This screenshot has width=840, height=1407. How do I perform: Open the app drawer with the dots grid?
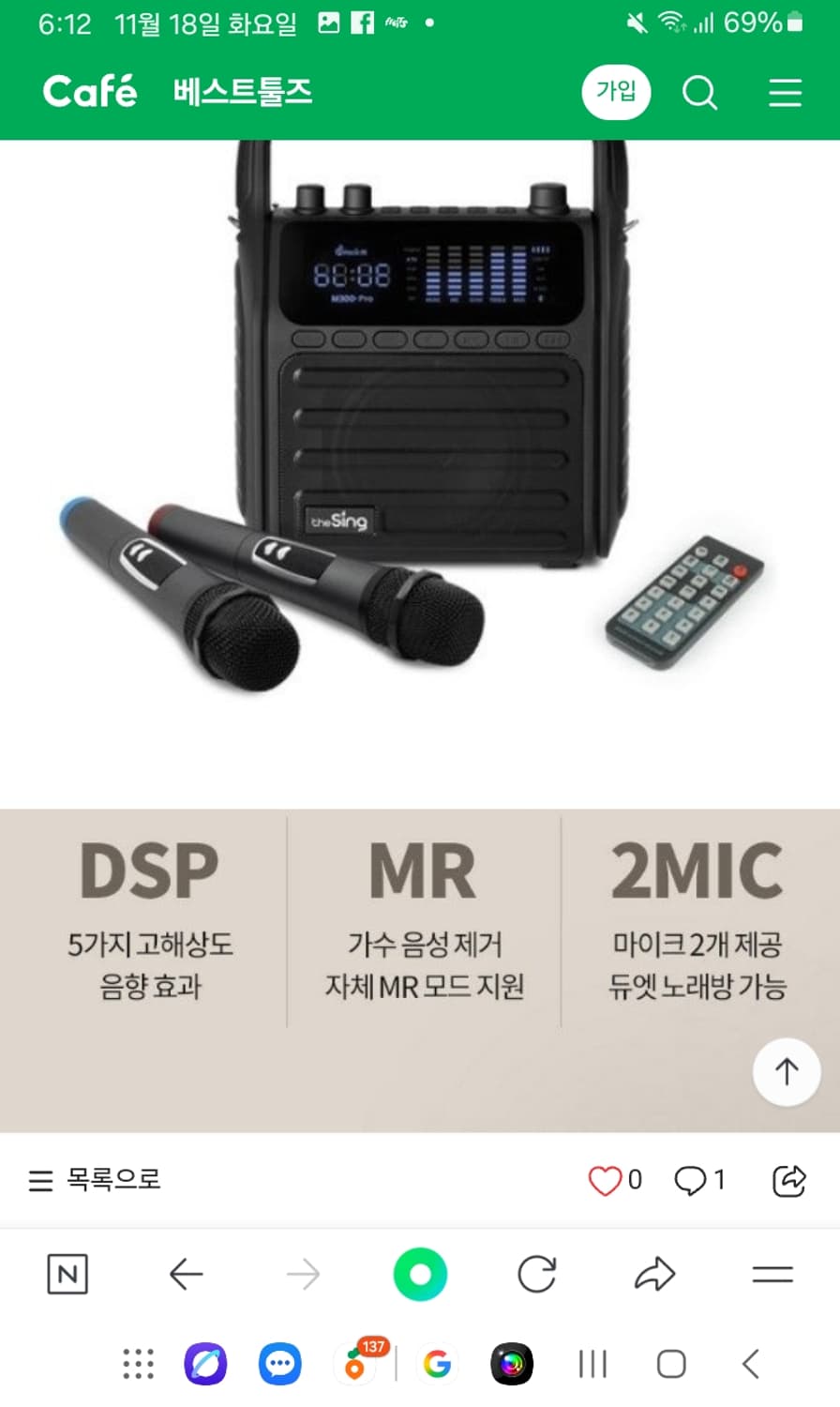click(136, 1365)
